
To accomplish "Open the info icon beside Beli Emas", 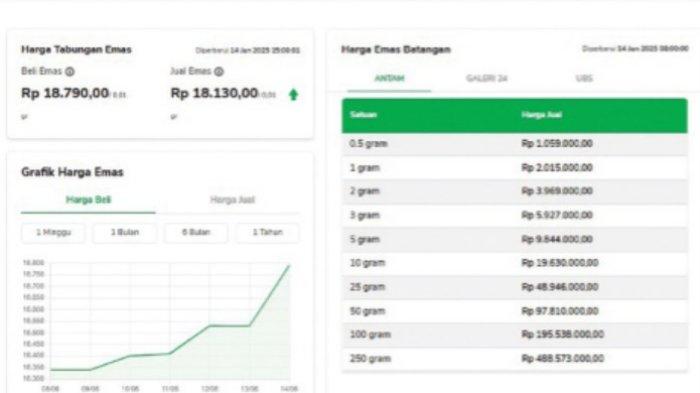I will click(x=70, y=71).
